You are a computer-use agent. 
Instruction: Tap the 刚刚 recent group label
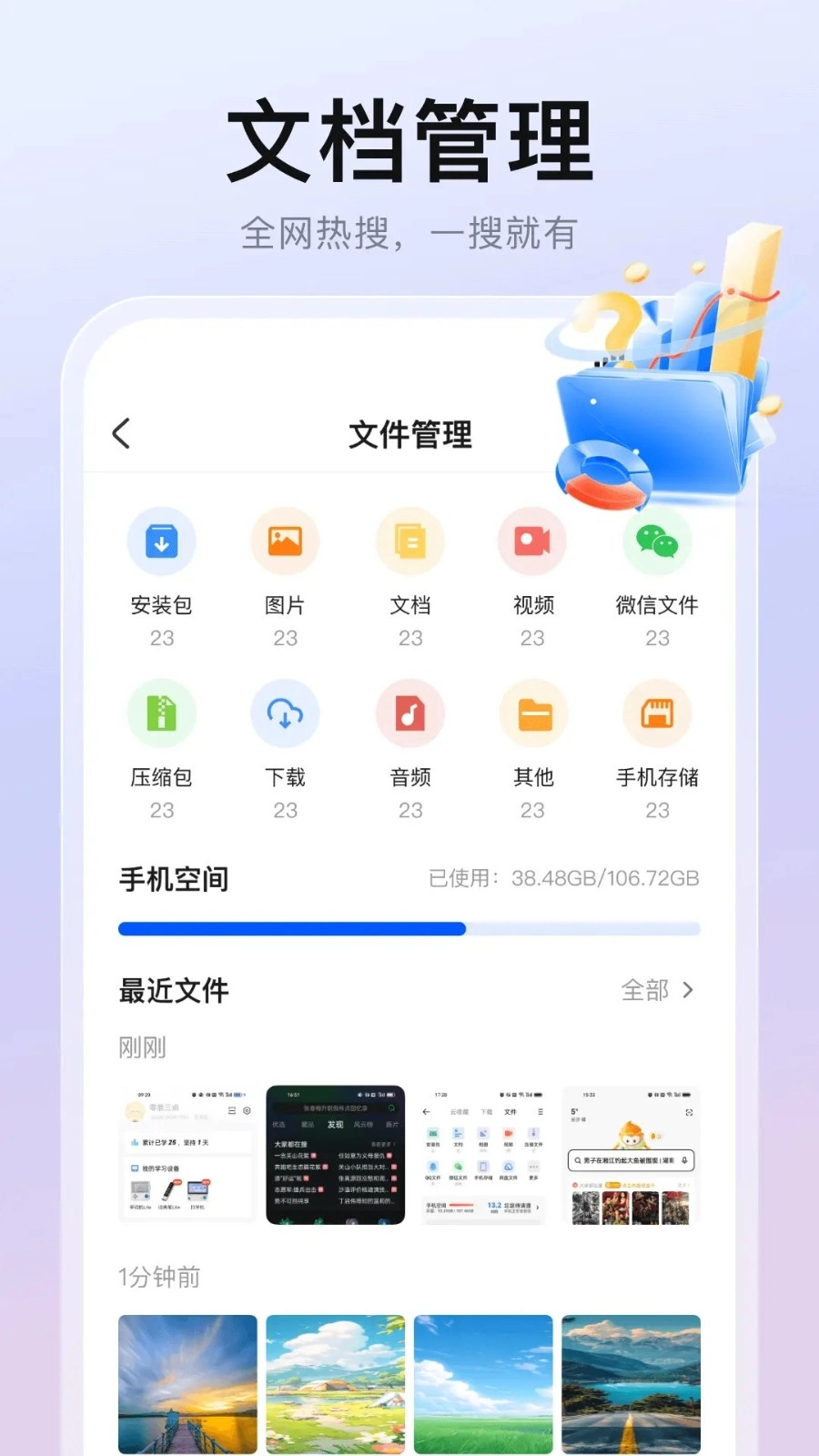(141, 1047)
